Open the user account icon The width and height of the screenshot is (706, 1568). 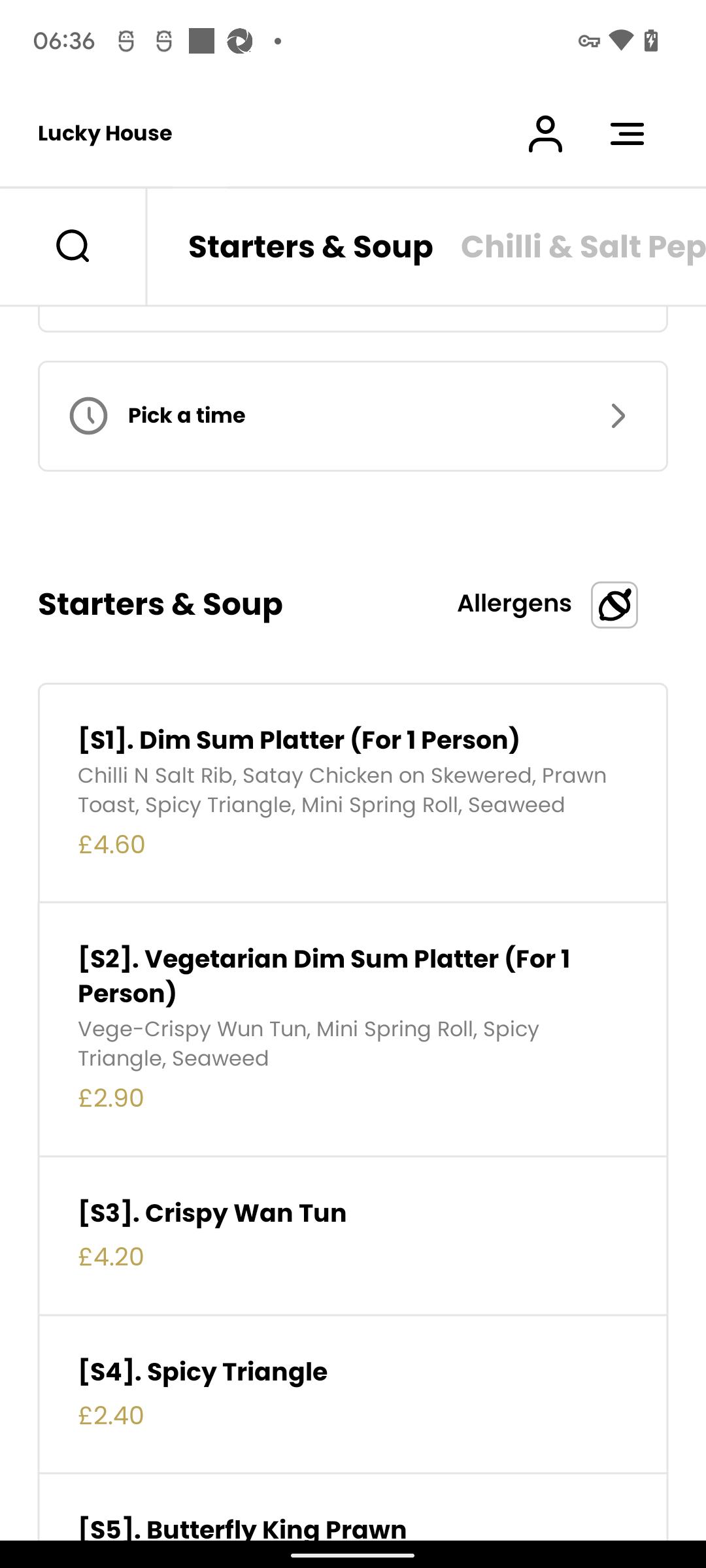[545, 134]
